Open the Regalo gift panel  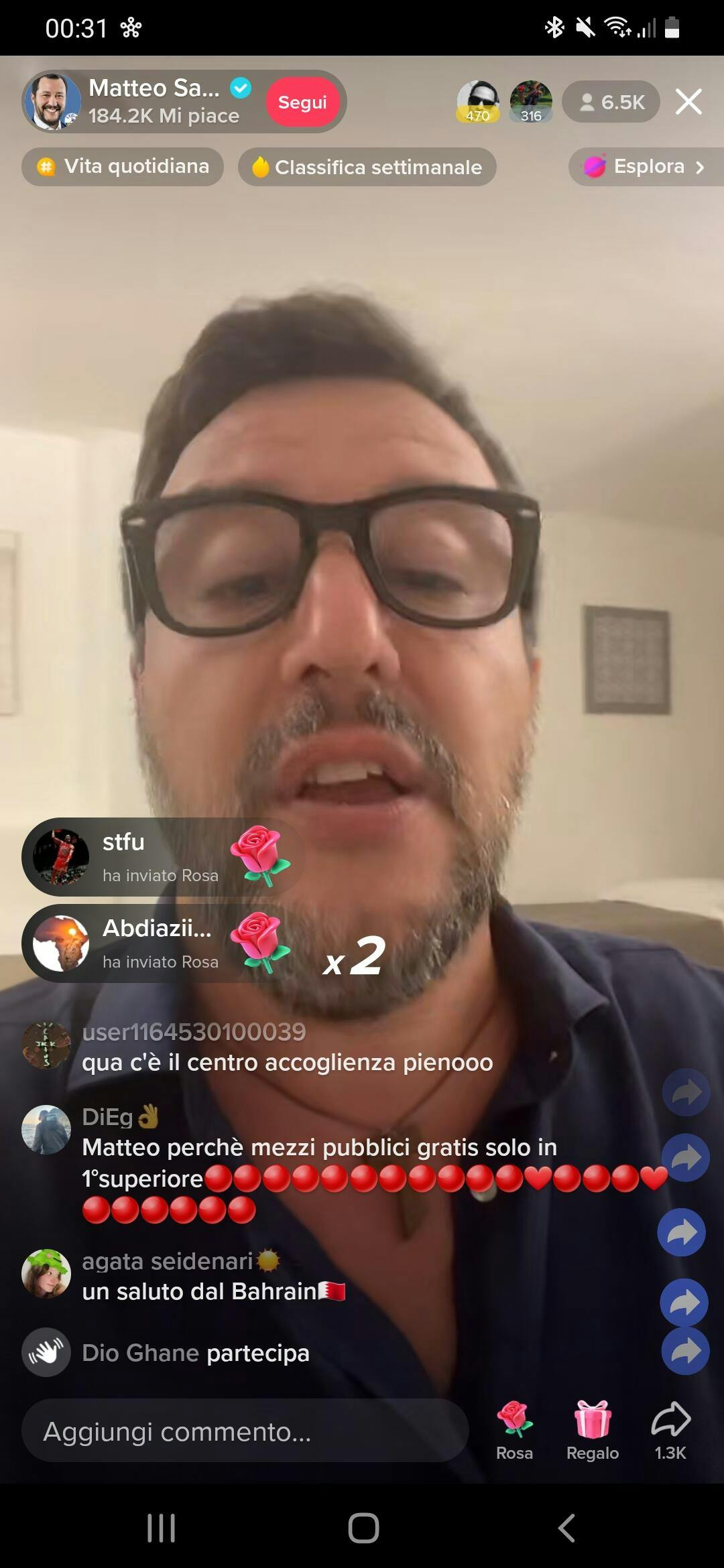[593, 1430]
